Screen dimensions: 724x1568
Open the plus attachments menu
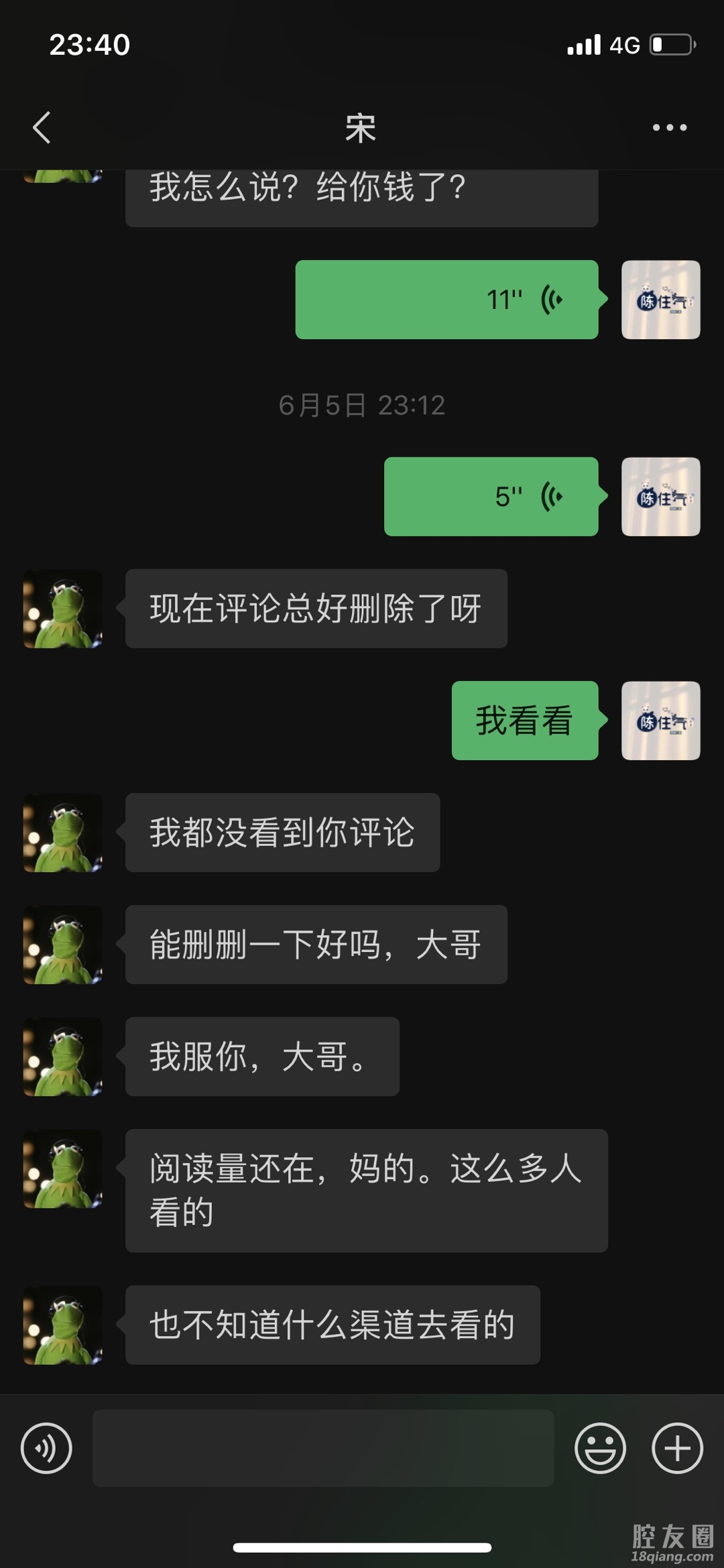[677, 1448]
